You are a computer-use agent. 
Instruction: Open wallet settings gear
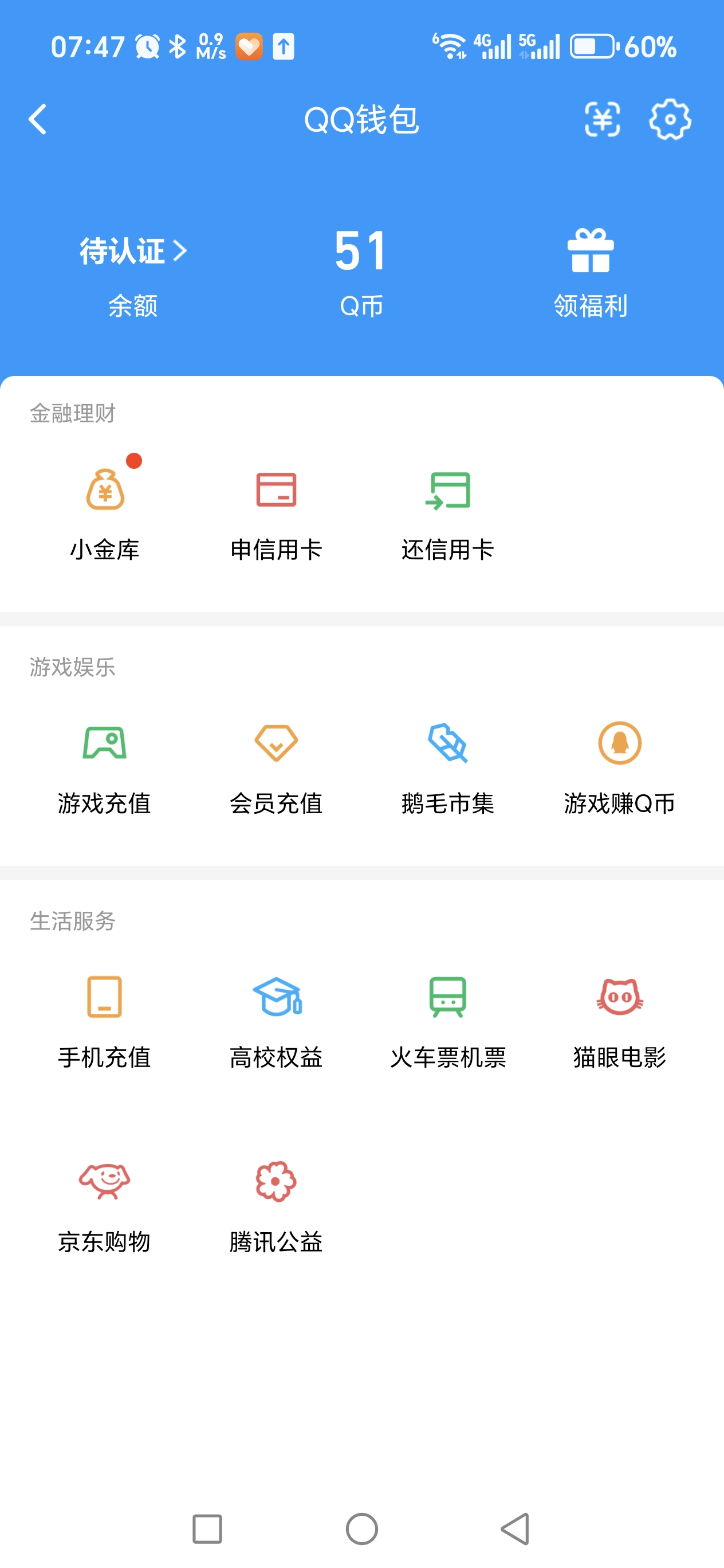tap(669, 119)
